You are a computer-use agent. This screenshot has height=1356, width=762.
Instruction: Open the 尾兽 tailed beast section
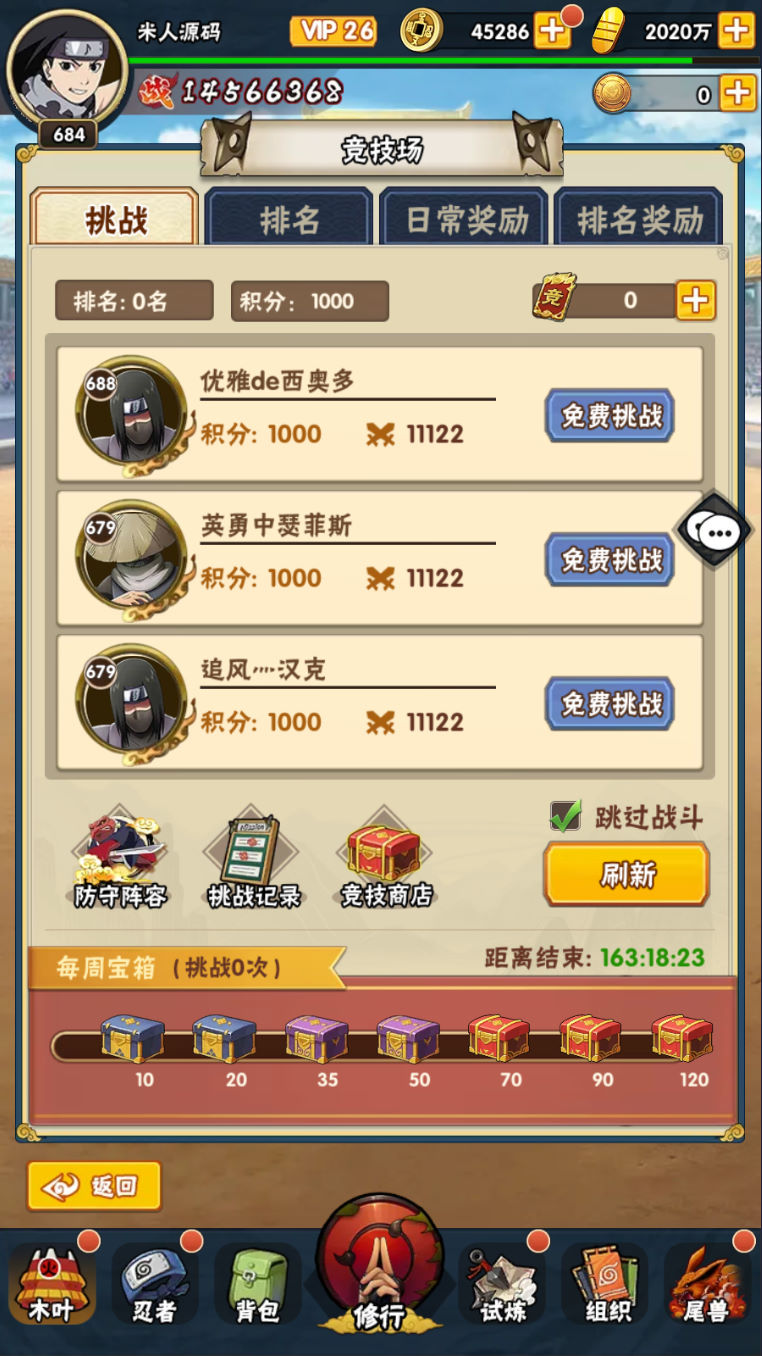pos(706,1285)
